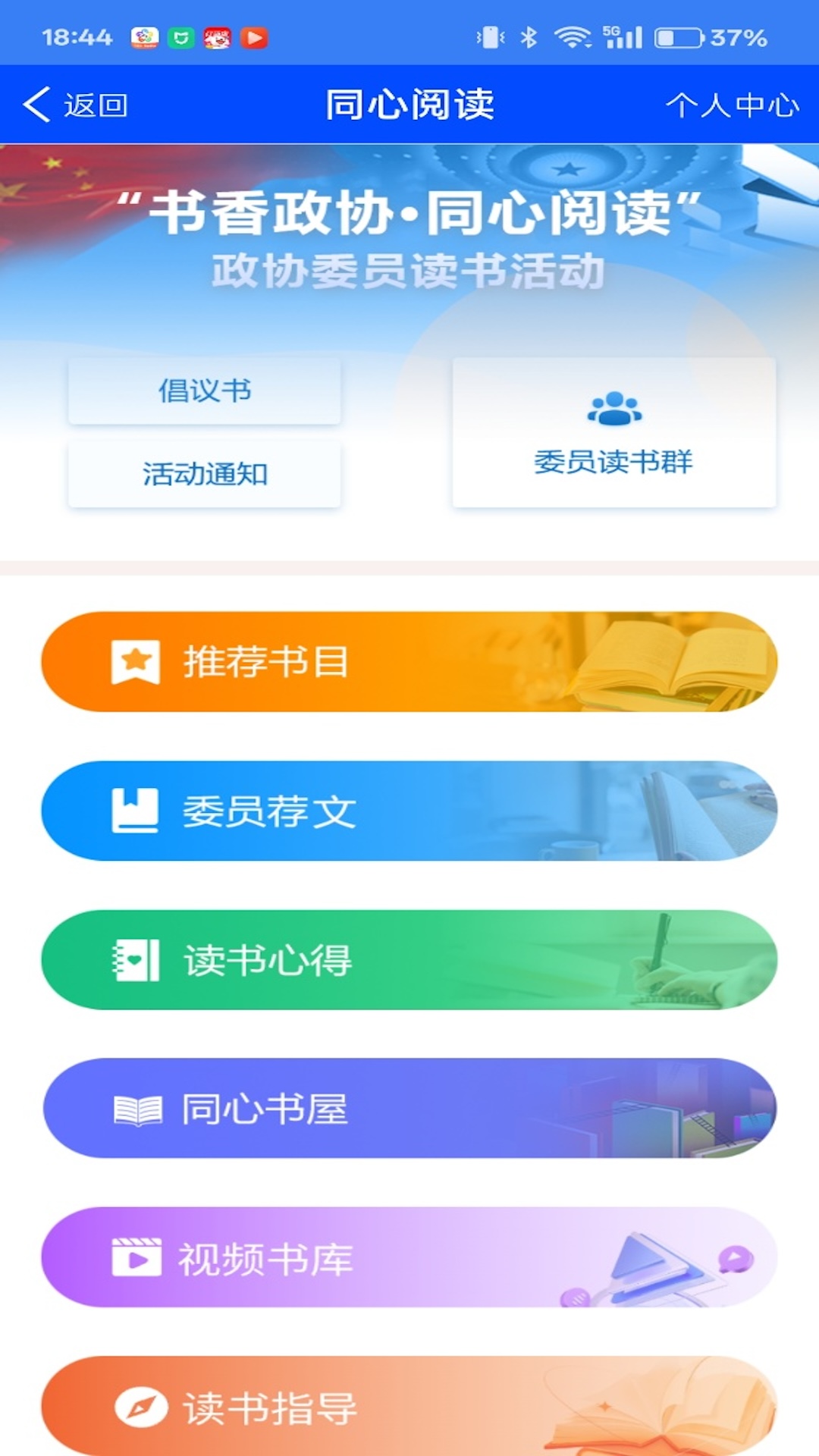
Task: Click the notebook icon on 读书心得 banner
Action: (x=136, y=960)
